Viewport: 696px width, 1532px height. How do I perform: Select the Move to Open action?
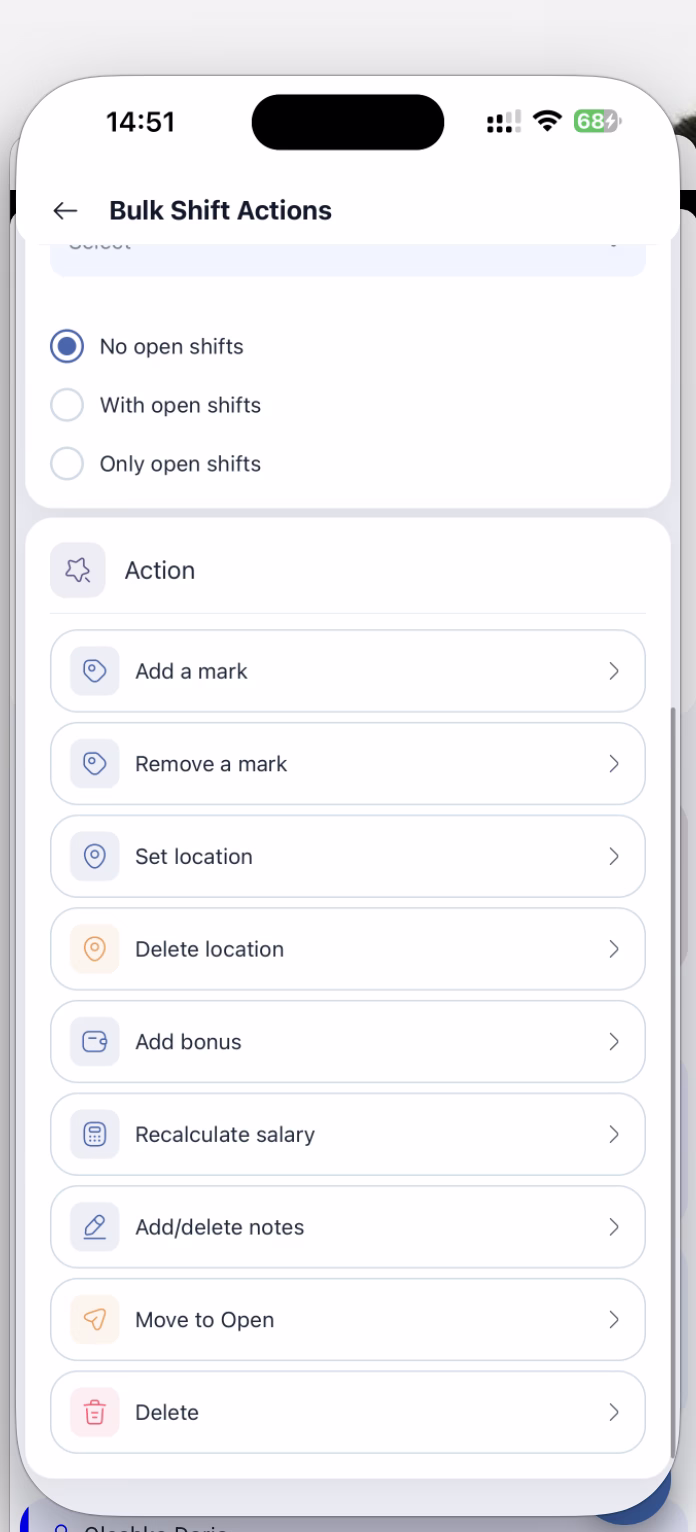pyautogui.click(x=348, y=1320)
